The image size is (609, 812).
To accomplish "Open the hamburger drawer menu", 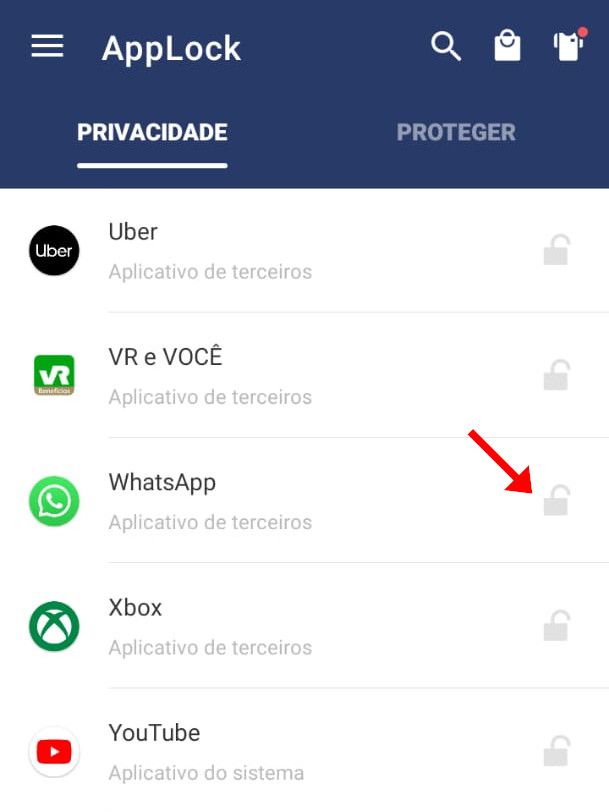I will point(47,46).
